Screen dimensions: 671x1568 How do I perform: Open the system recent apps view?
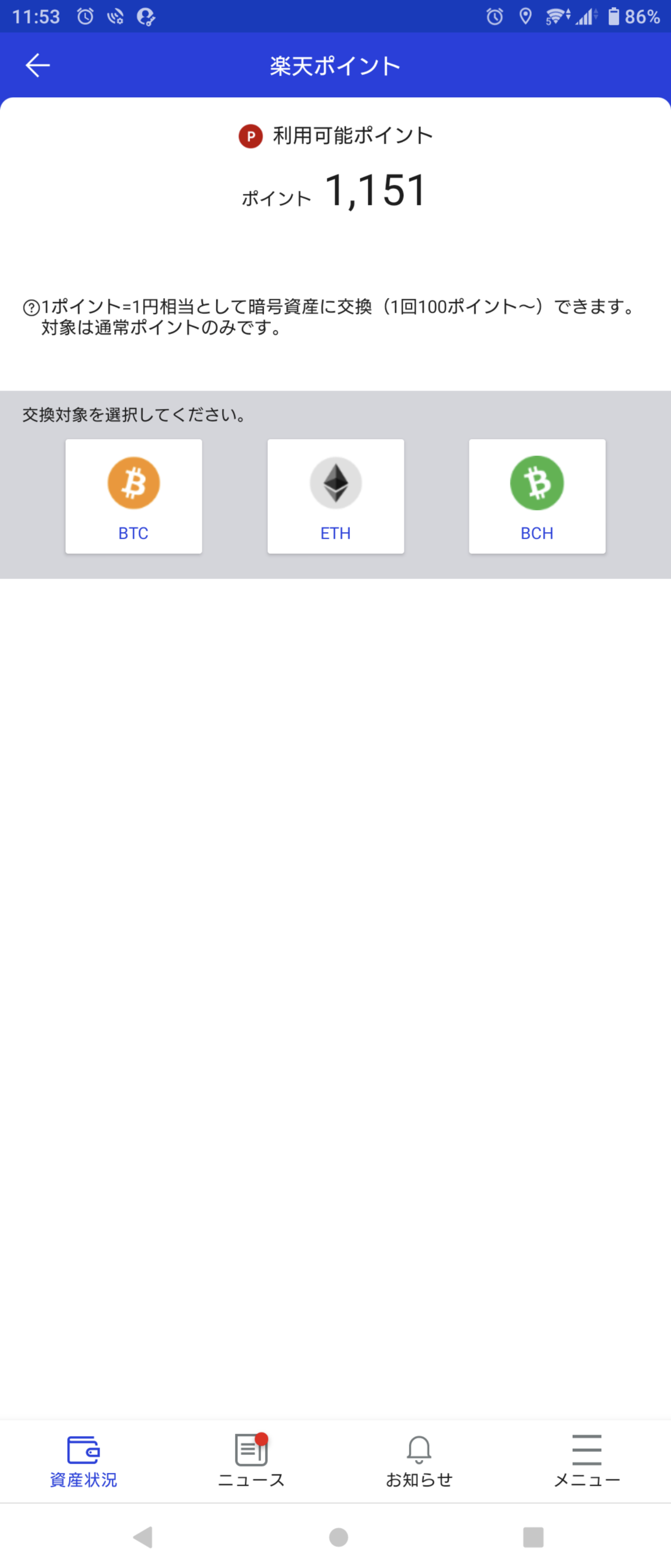tap(533, 1537)
